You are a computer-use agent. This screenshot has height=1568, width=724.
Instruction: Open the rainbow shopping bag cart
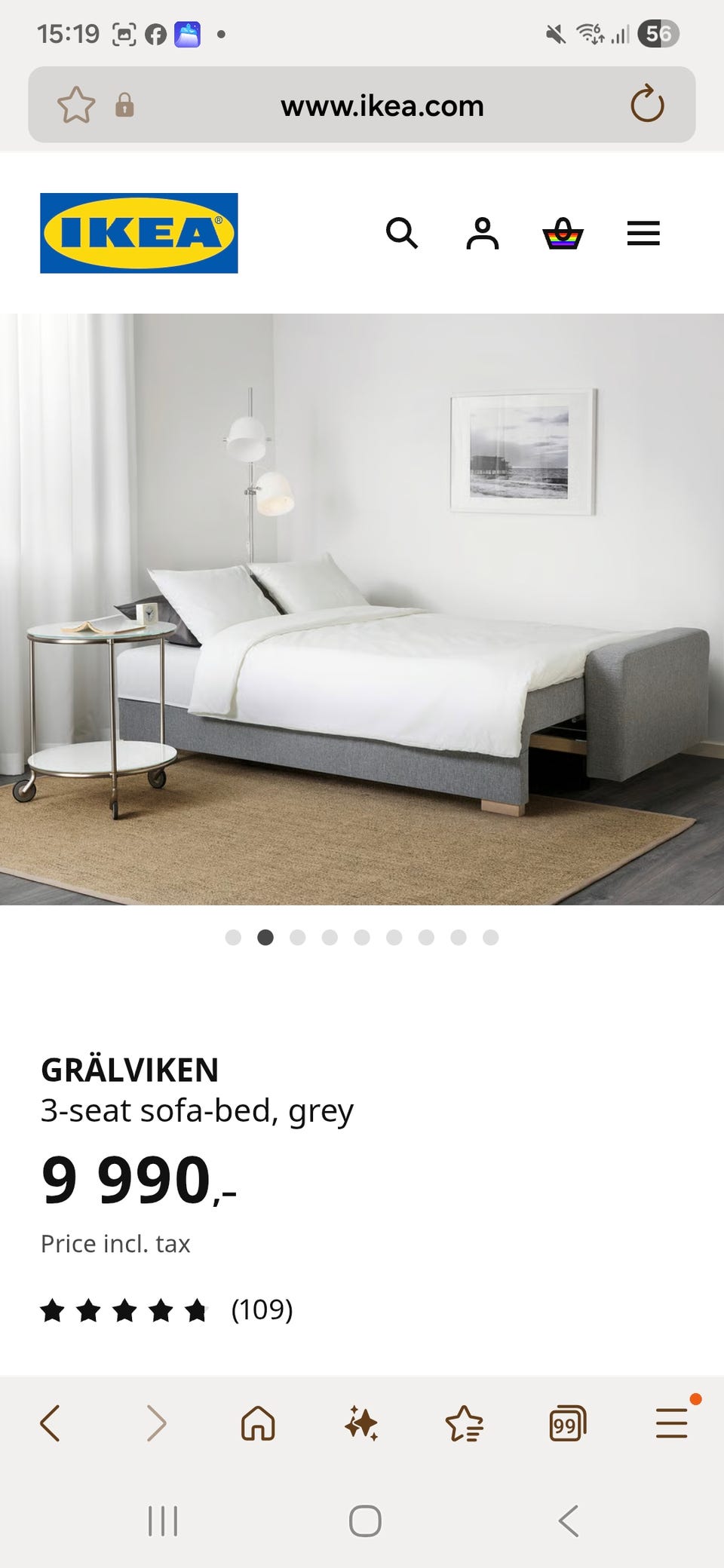click(x=563, y=234)
